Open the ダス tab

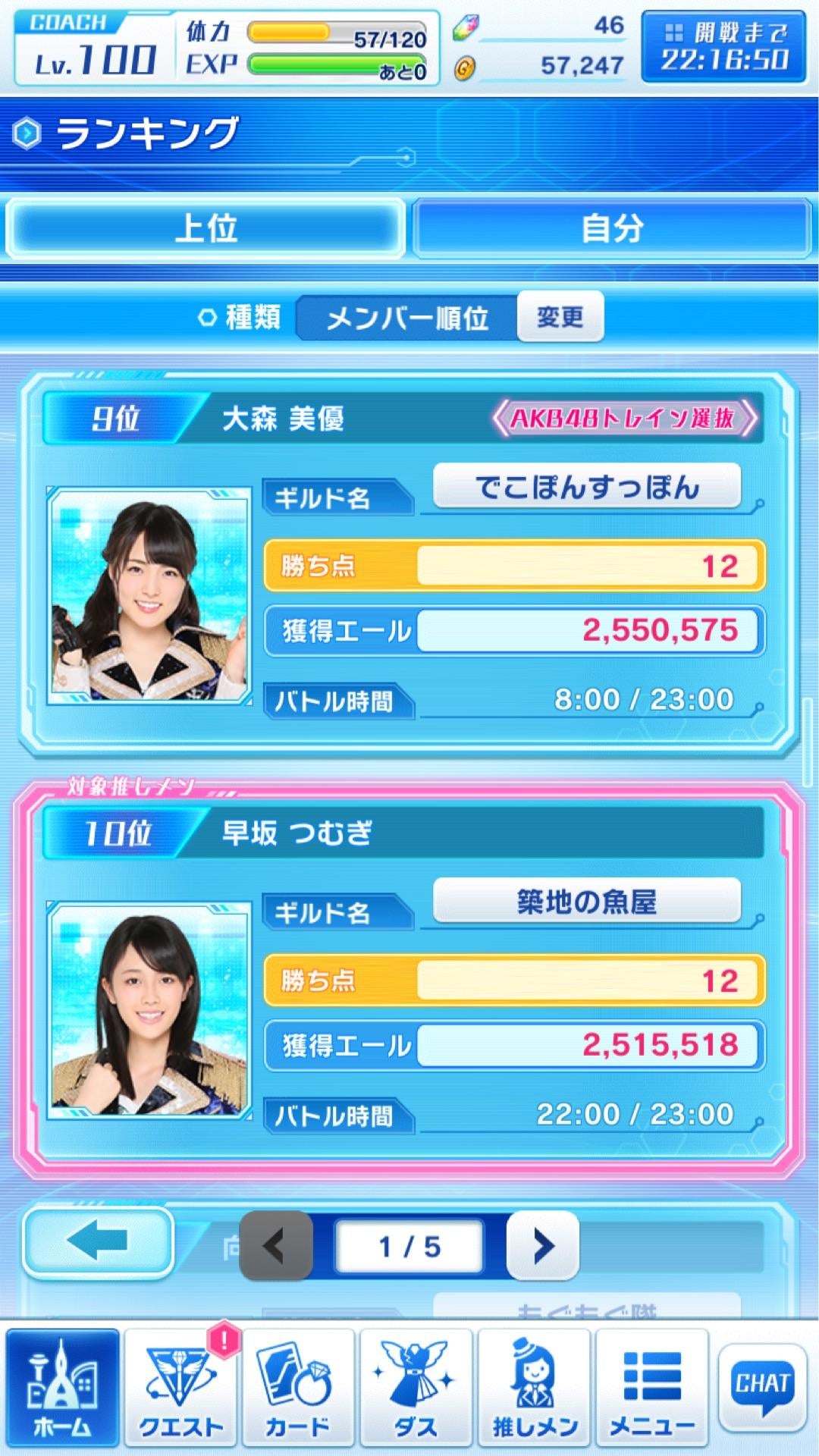point(416,1388)
